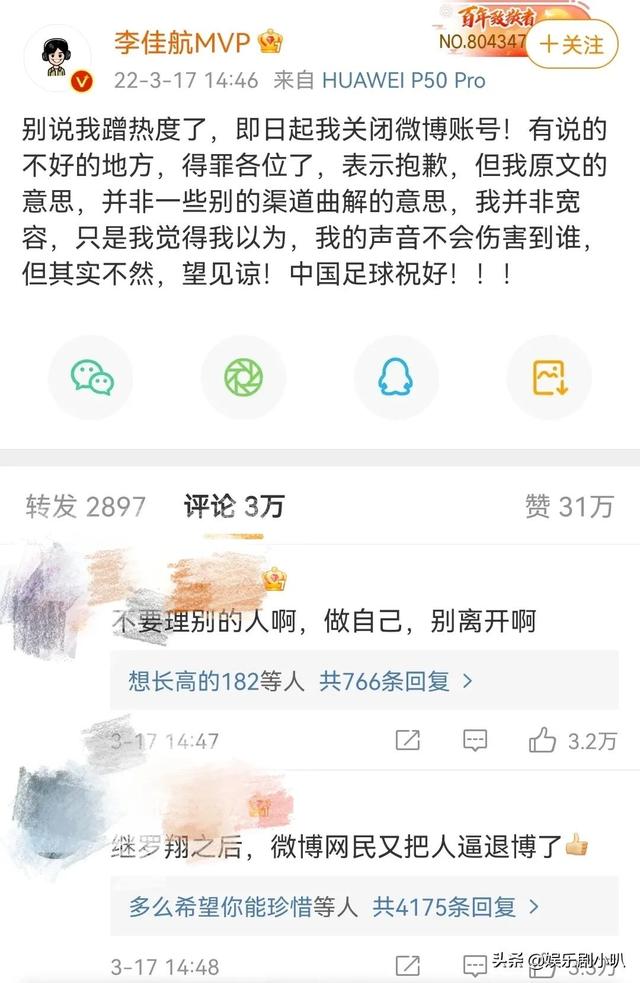Save the post as an image

(x=550, y=377)
